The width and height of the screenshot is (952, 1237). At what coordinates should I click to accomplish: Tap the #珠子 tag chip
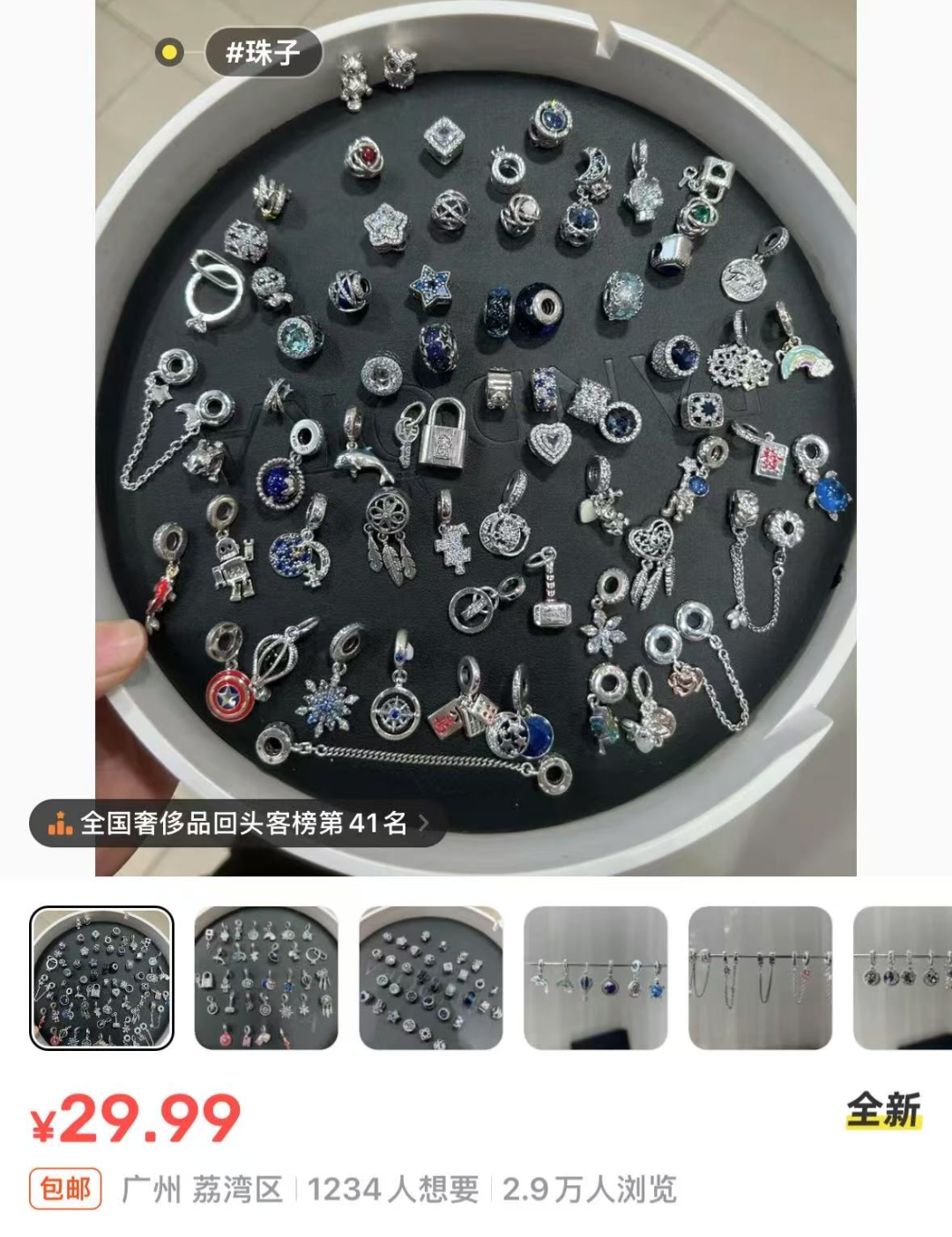263,53
